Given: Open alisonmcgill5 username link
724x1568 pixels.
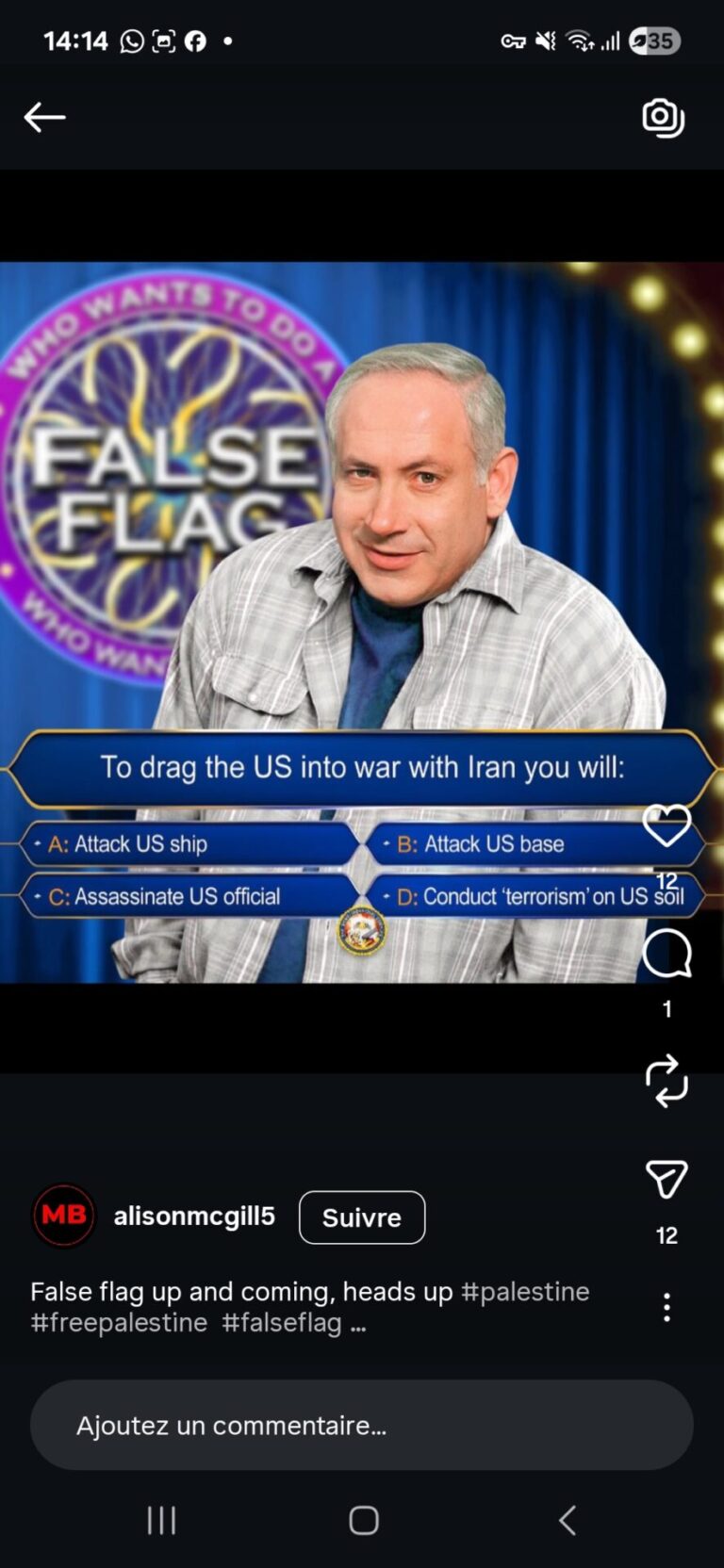Looking at the screenshot, I should (x=194, y=1216).
